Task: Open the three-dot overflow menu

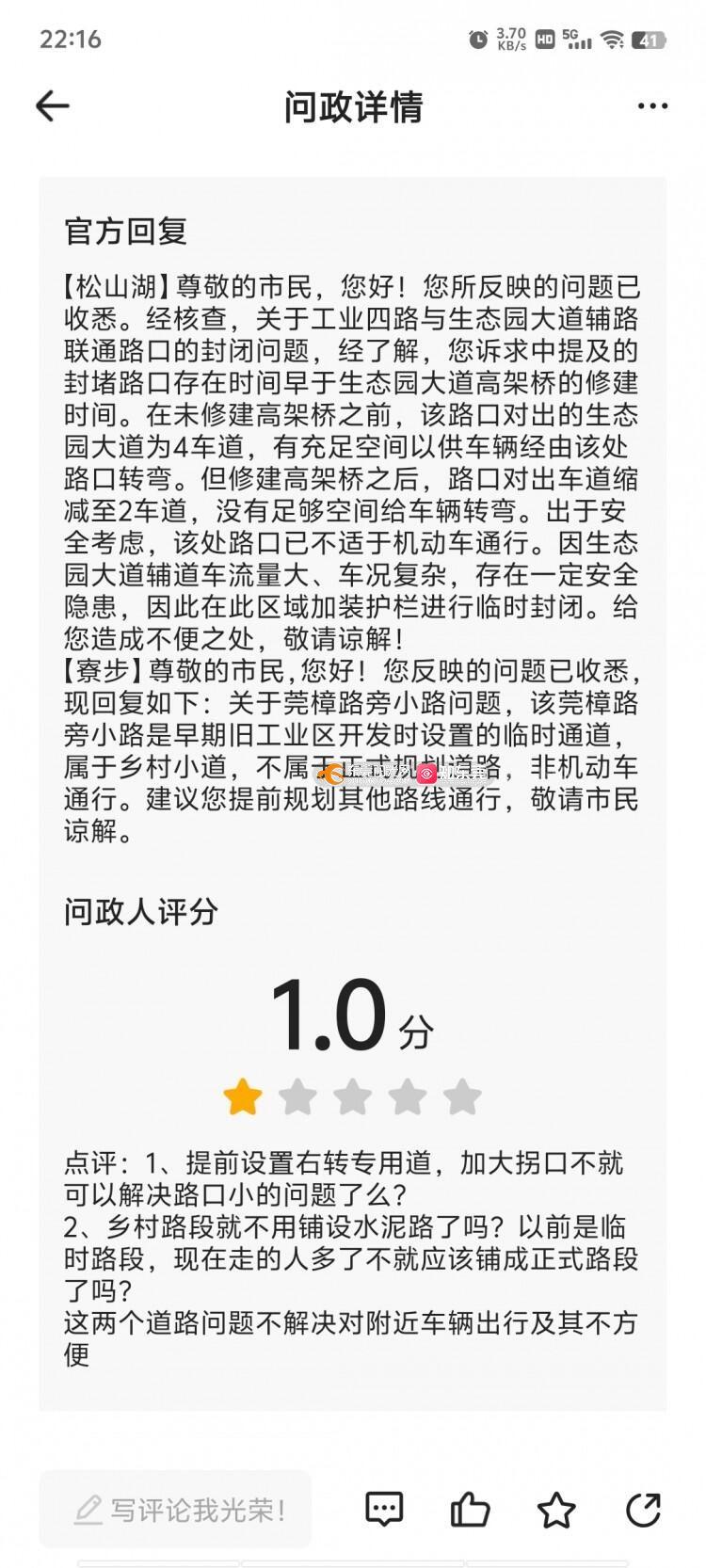Action: pyautogui.click(x=652, y=106)
